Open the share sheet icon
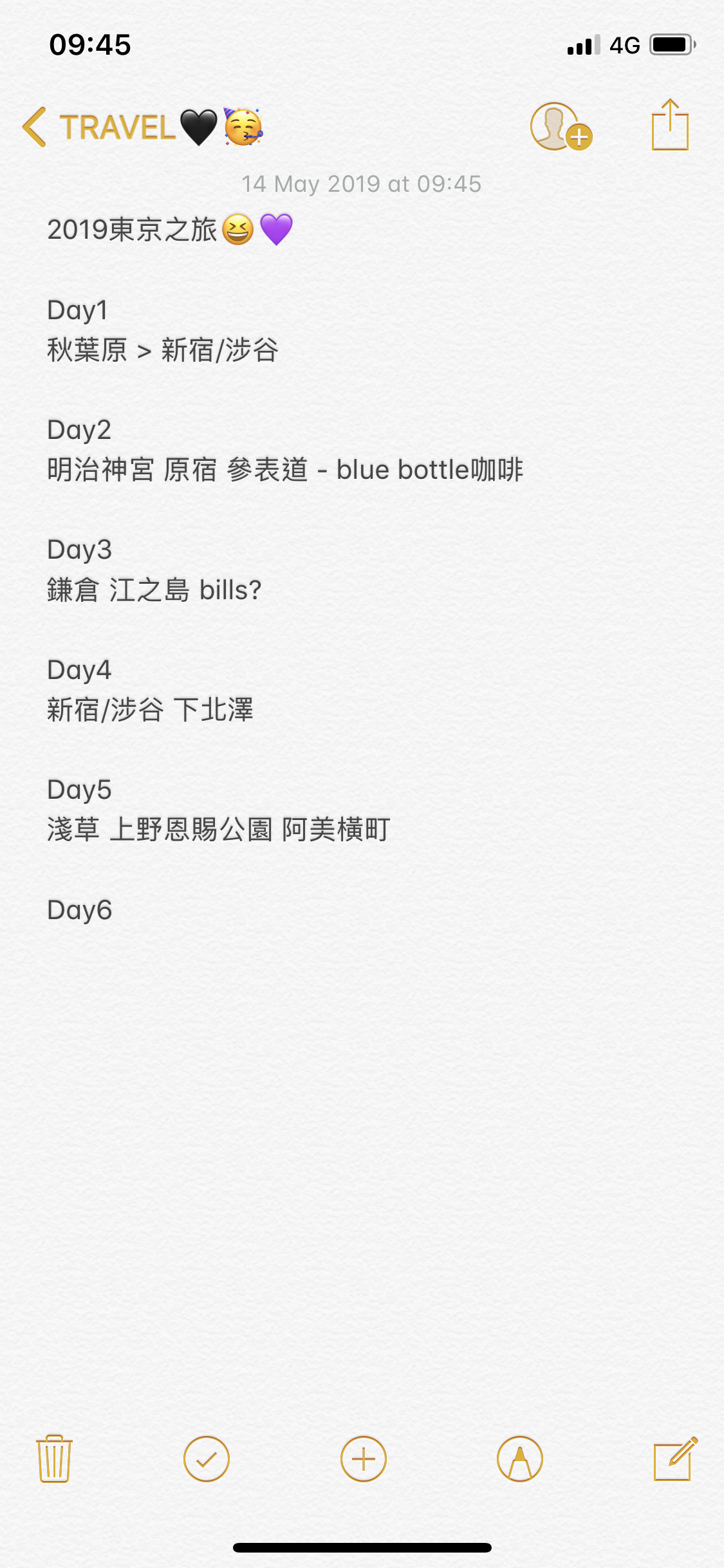The image size is (724, 1568). [x=670, y=125]
